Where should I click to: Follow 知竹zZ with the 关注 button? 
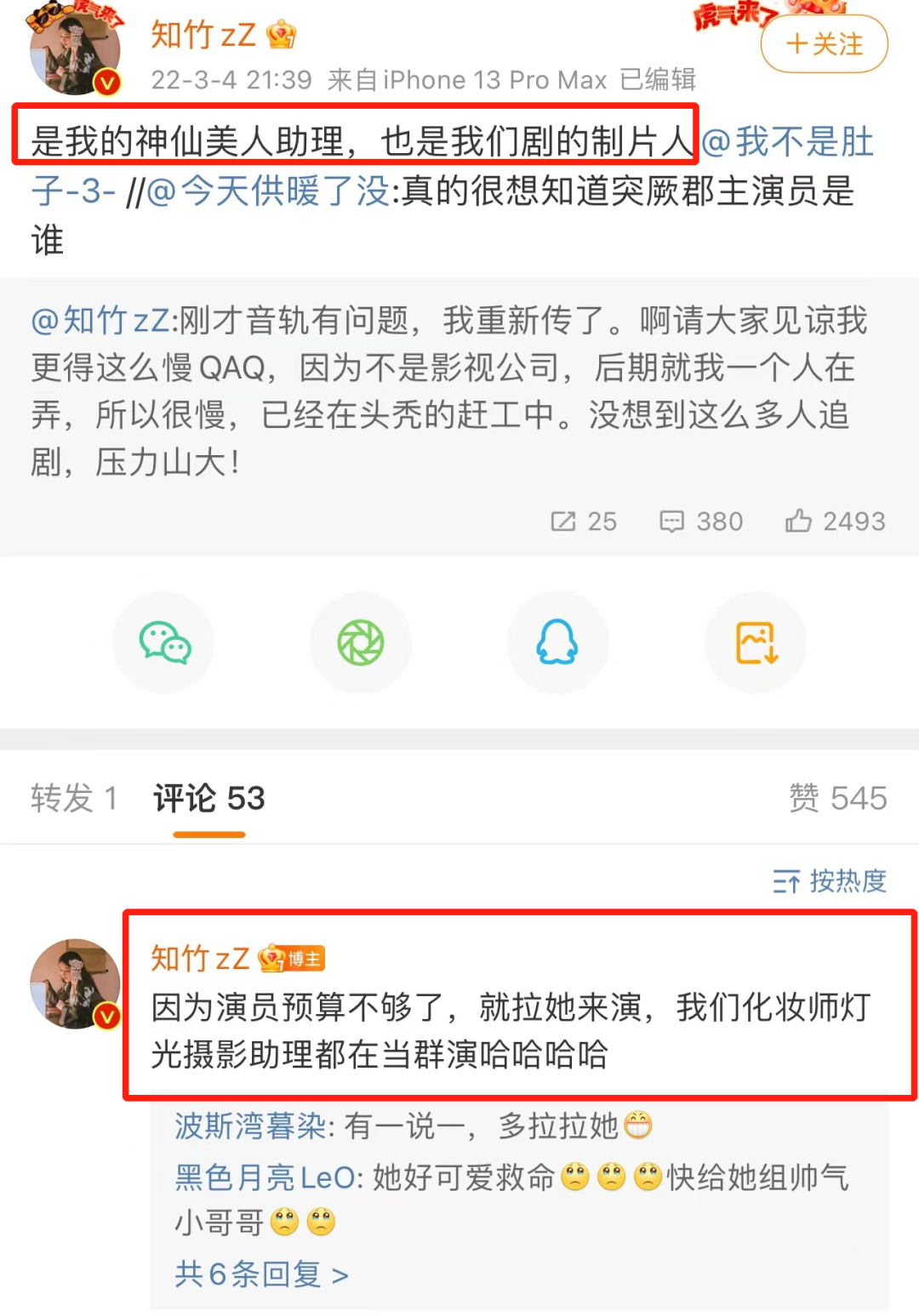824,44
